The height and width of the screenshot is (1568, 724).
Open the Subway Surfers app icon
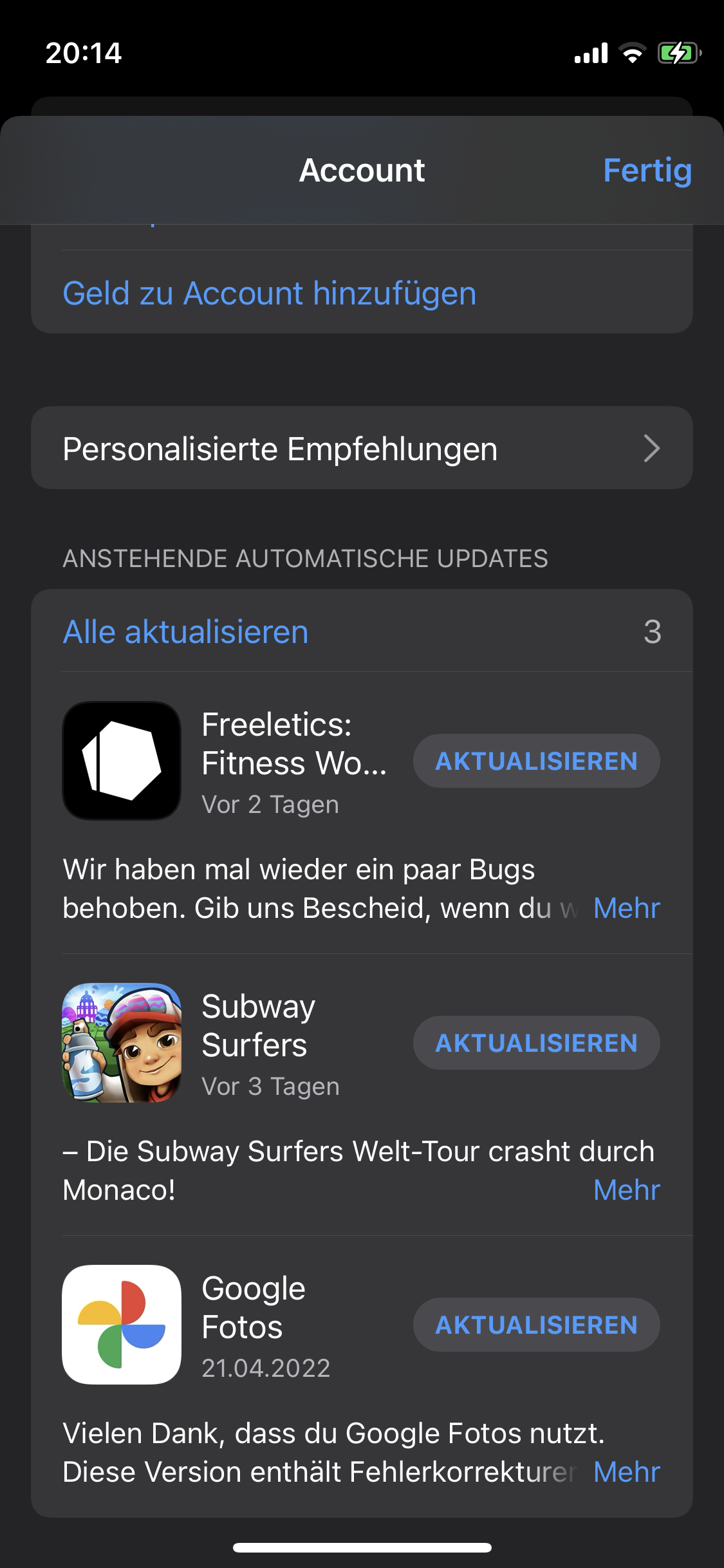pyautogui.click(x=122, y=1043)
